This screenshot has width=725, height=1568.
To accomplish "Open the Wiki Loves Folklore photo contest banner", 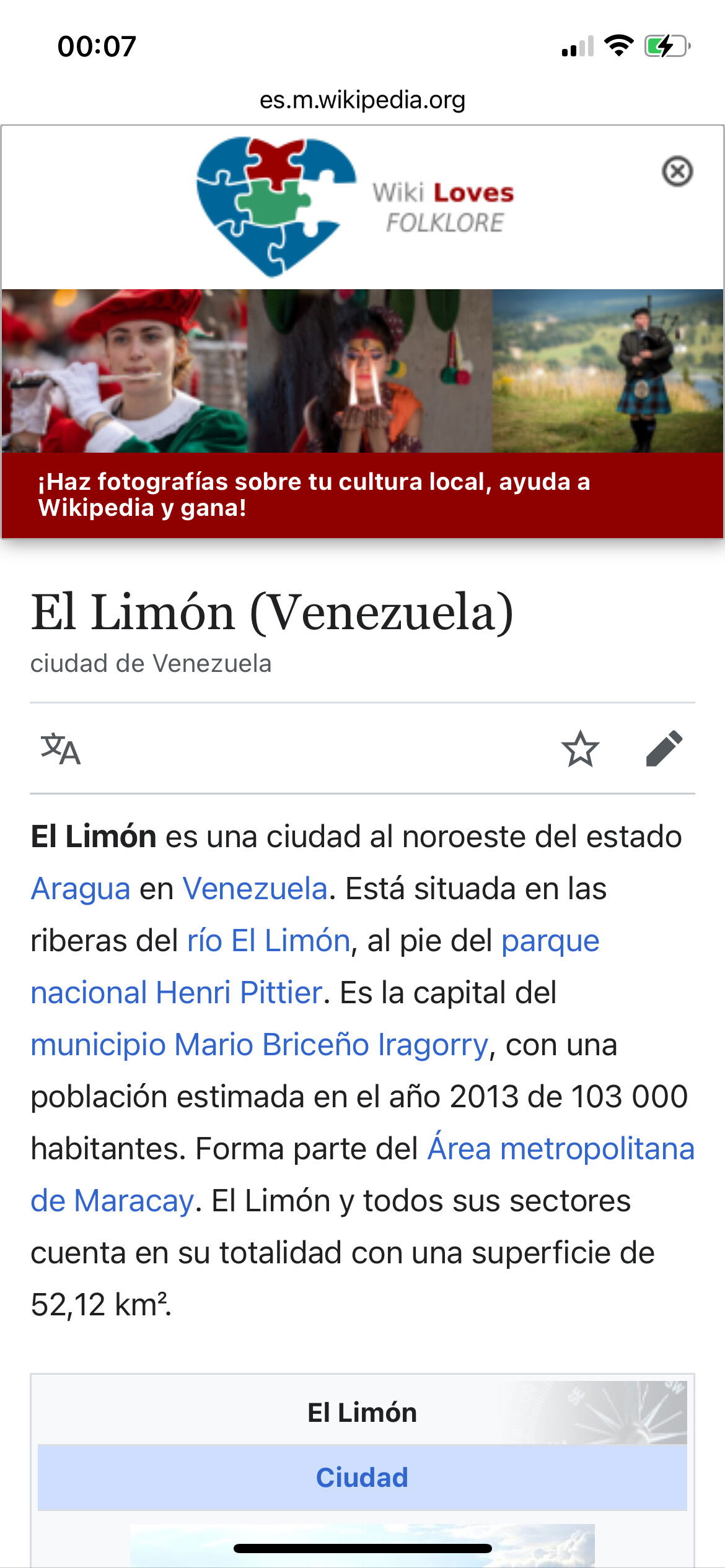I will (x=362, y=331).
